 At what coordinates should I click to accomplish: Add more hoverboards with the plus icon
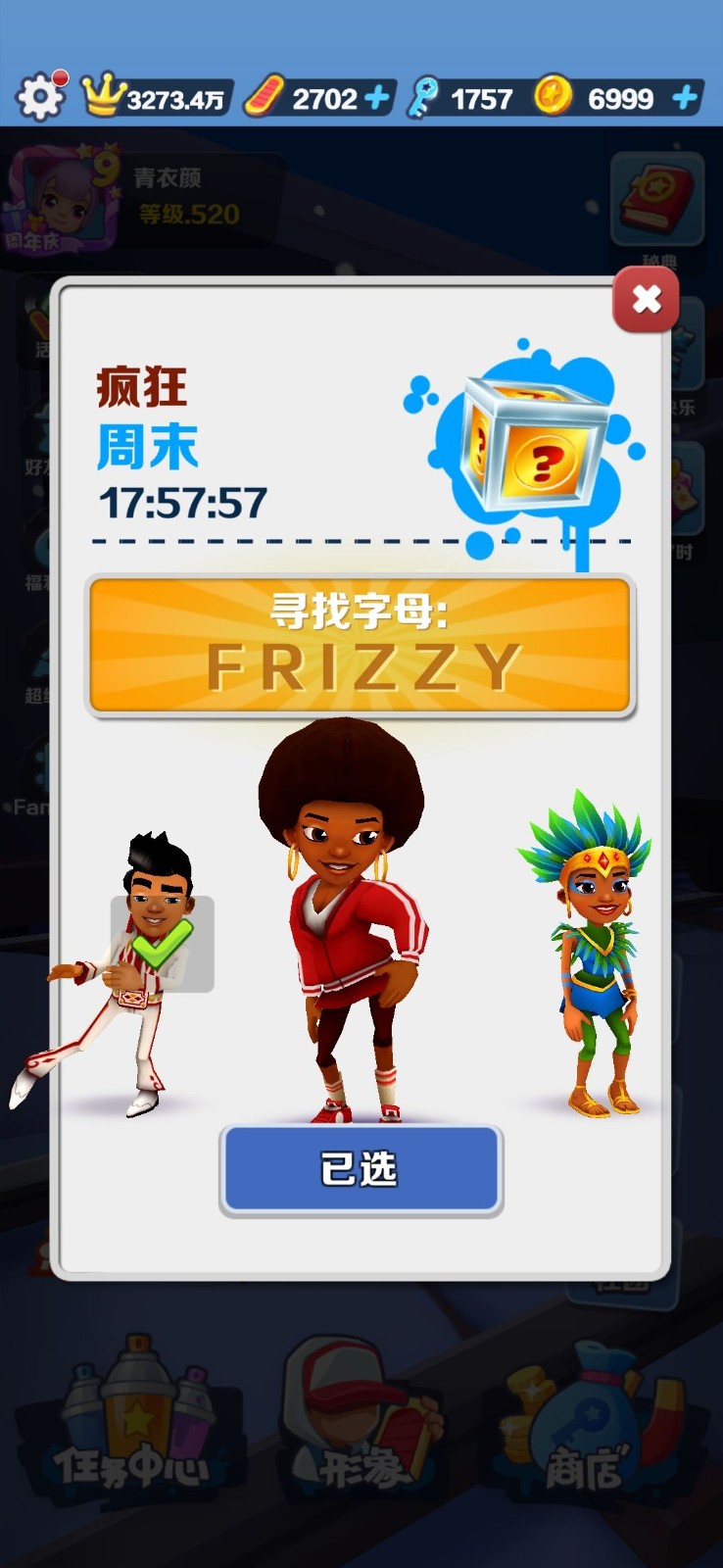[377, 98]
